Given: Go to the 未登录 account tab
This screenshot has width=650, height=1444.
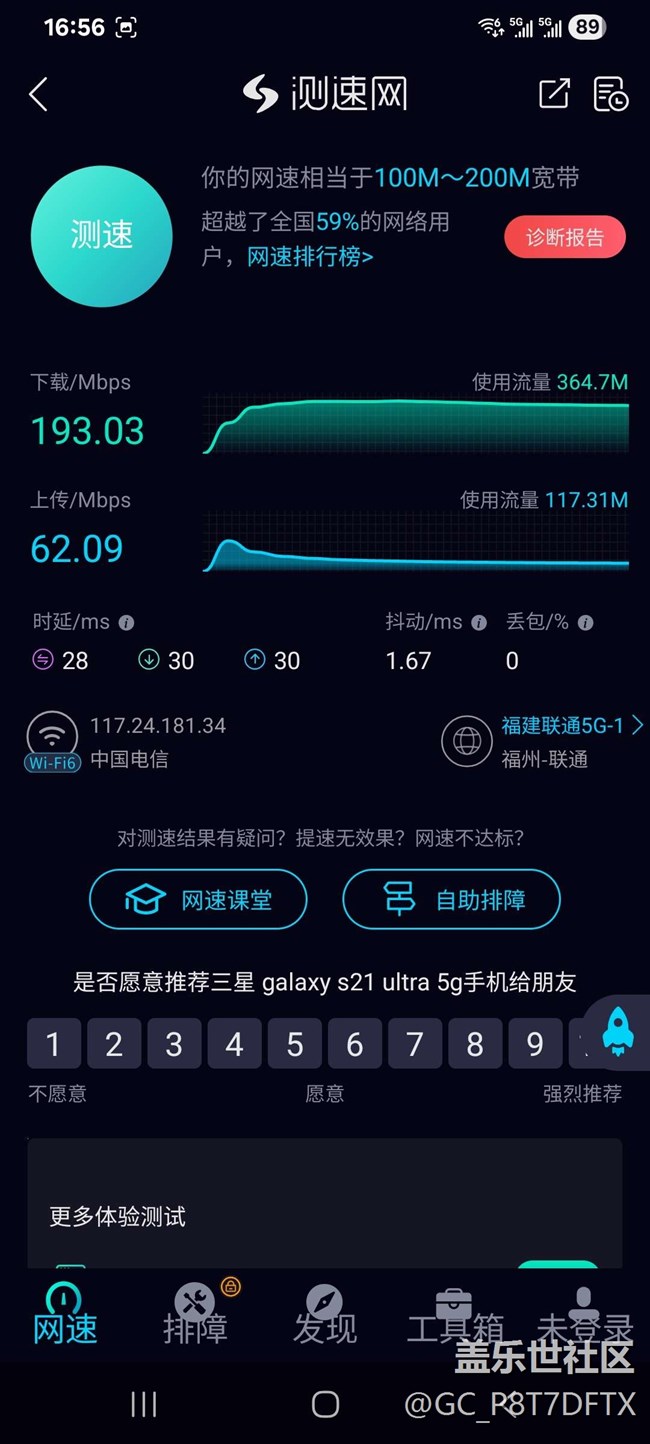Looking at the screenshot, I should (x=585, y=1312).
